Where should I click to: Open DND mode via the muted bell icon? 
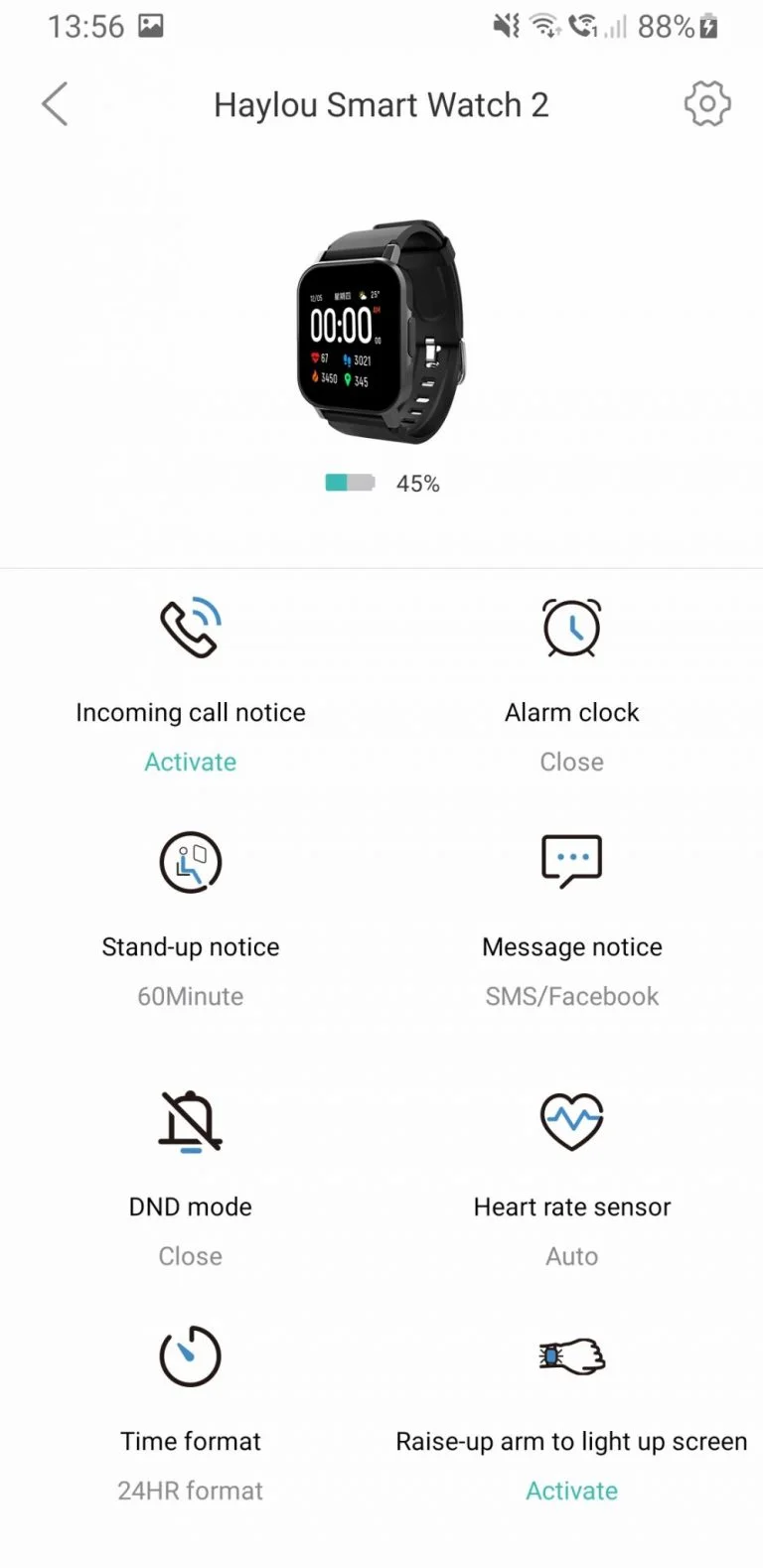[191, 1120]
